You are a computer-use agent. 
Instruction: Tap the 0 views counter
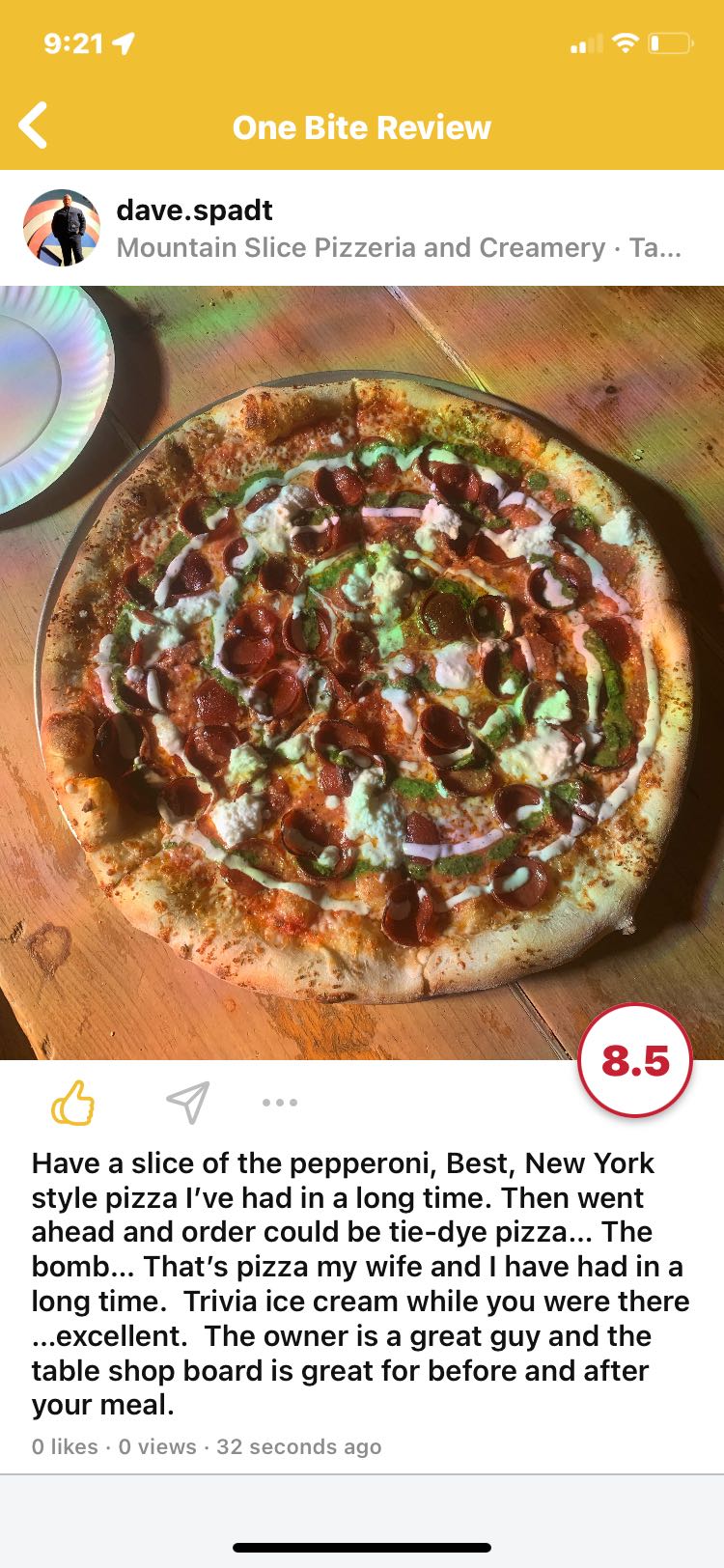pyautogui.click(x=154, y=1446)
